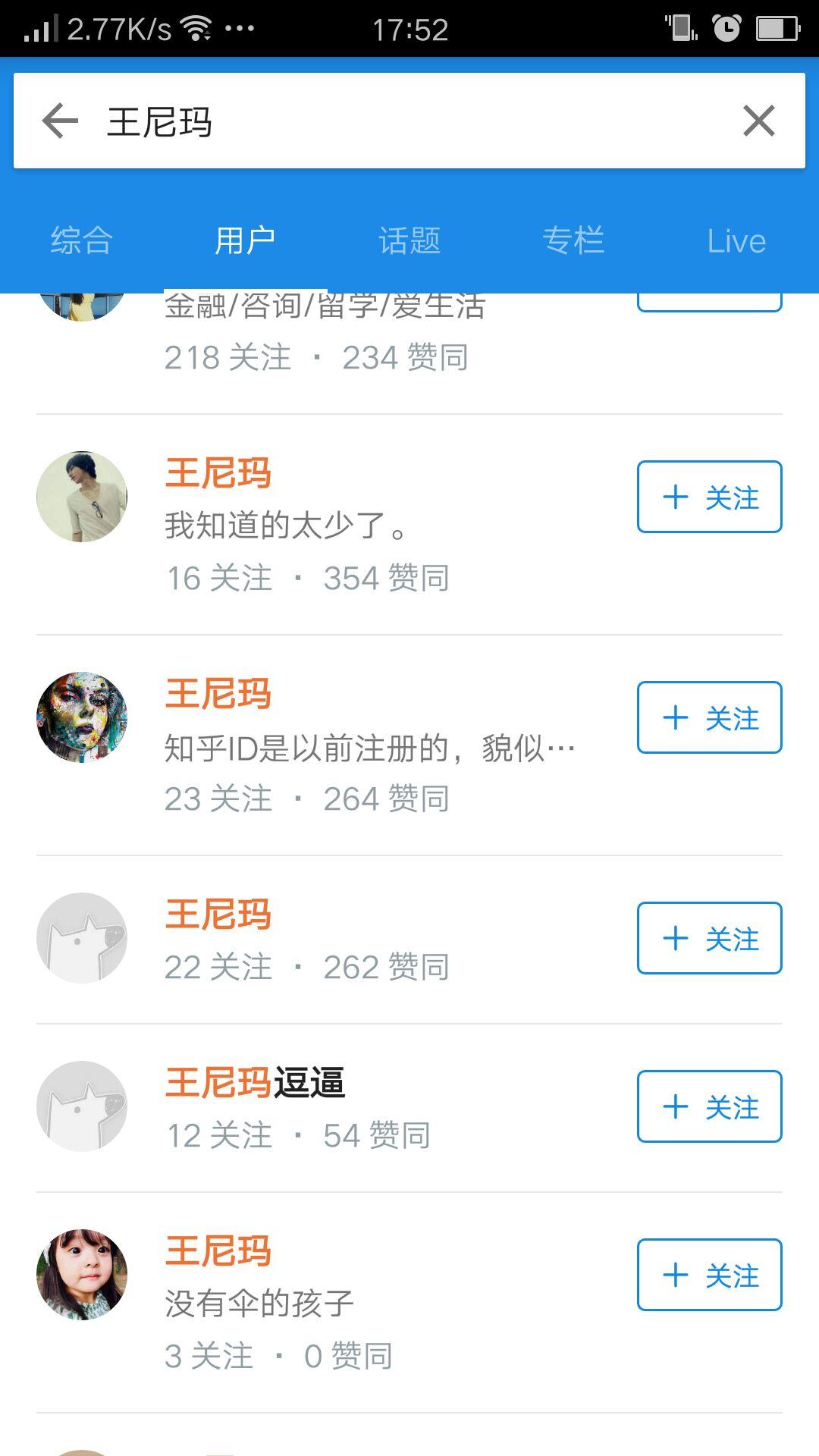Follow the user with 264 赞同
This screenshot has width=819, height=1456.
tap(709, 717)
